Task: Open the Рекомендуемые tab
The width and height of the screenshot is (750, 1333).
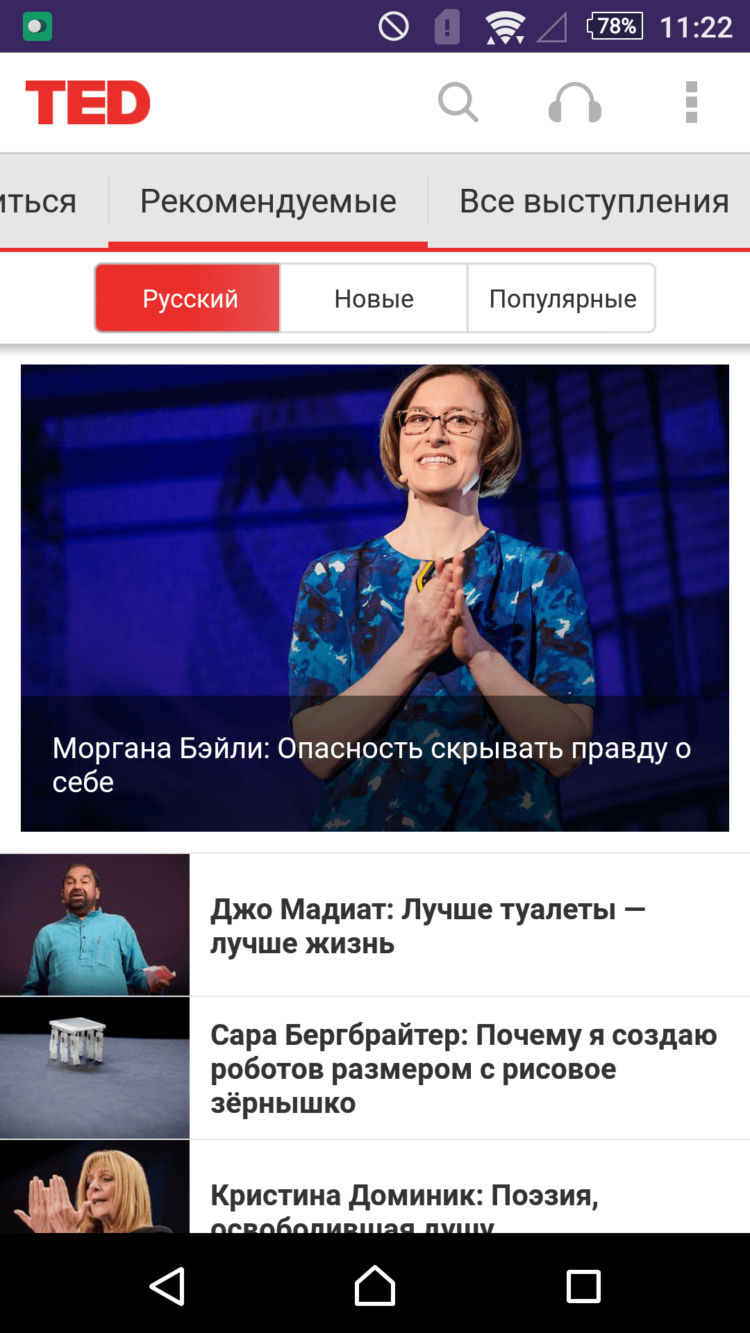Action: pyautogui.click(x=267, y=200)
